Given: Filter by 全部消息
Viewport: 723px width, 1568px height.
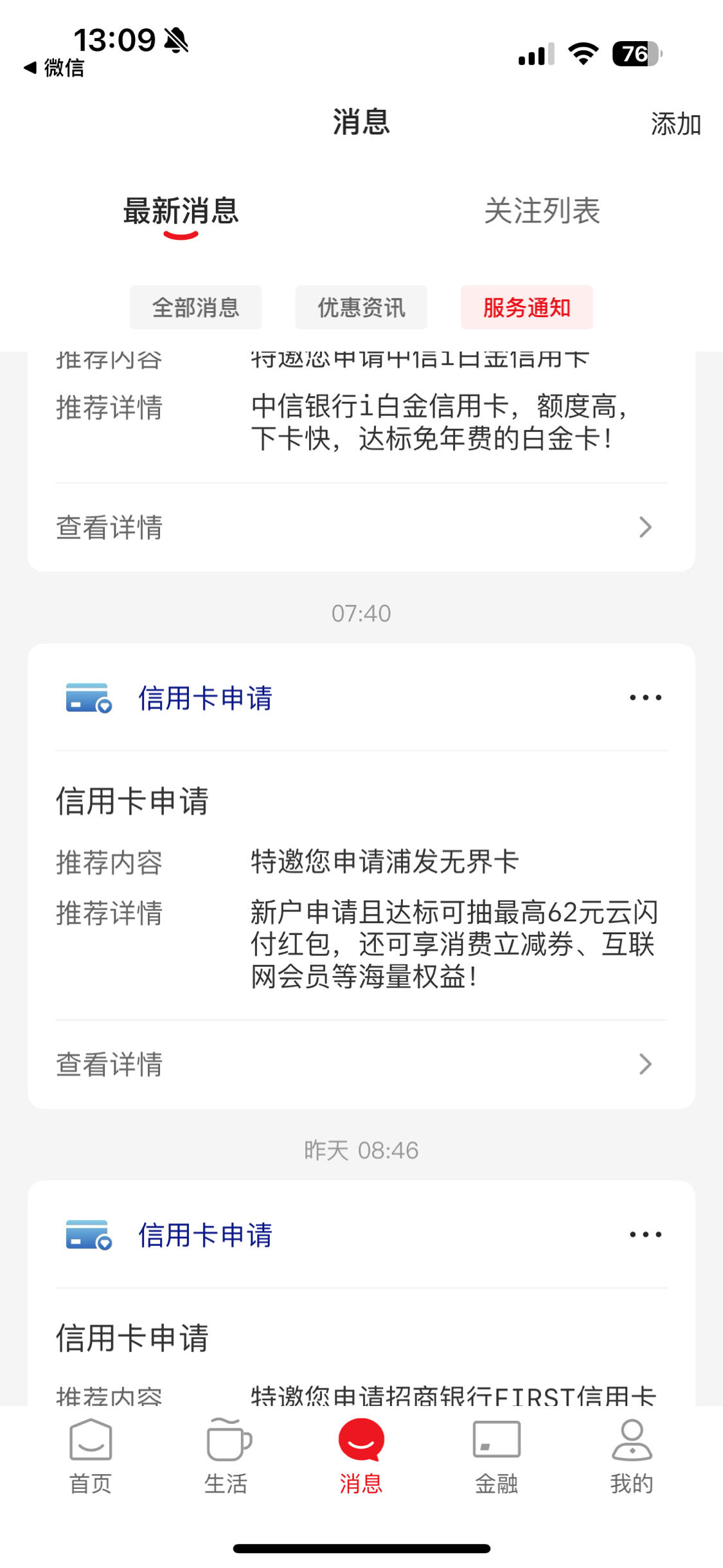Looking at the screenshot, I should pos(195,307).
